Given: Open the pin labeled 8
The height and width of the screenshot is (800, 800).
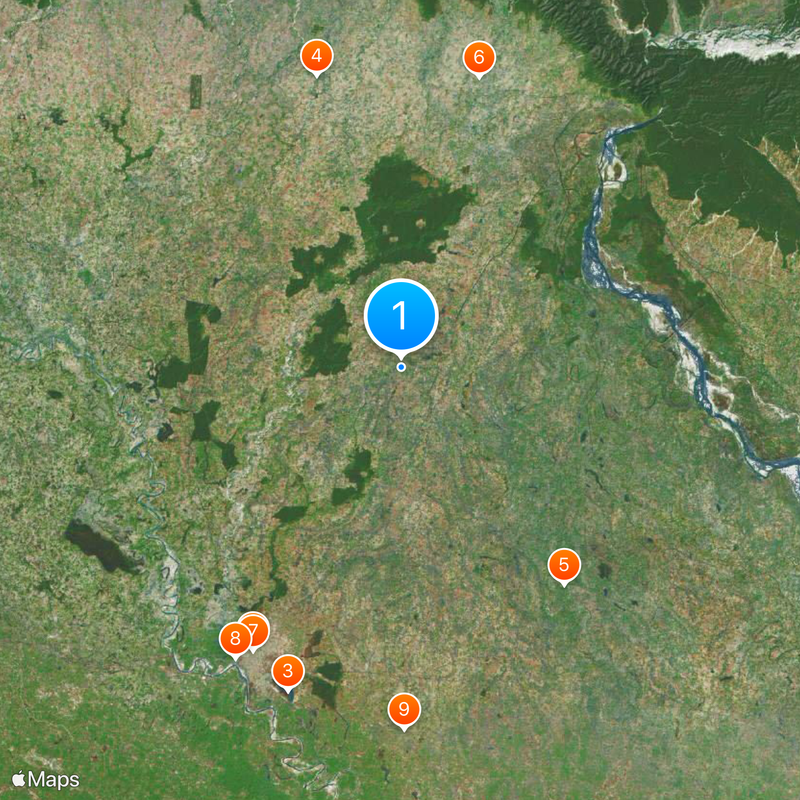Looking at the screenshot, I should 234,639.
